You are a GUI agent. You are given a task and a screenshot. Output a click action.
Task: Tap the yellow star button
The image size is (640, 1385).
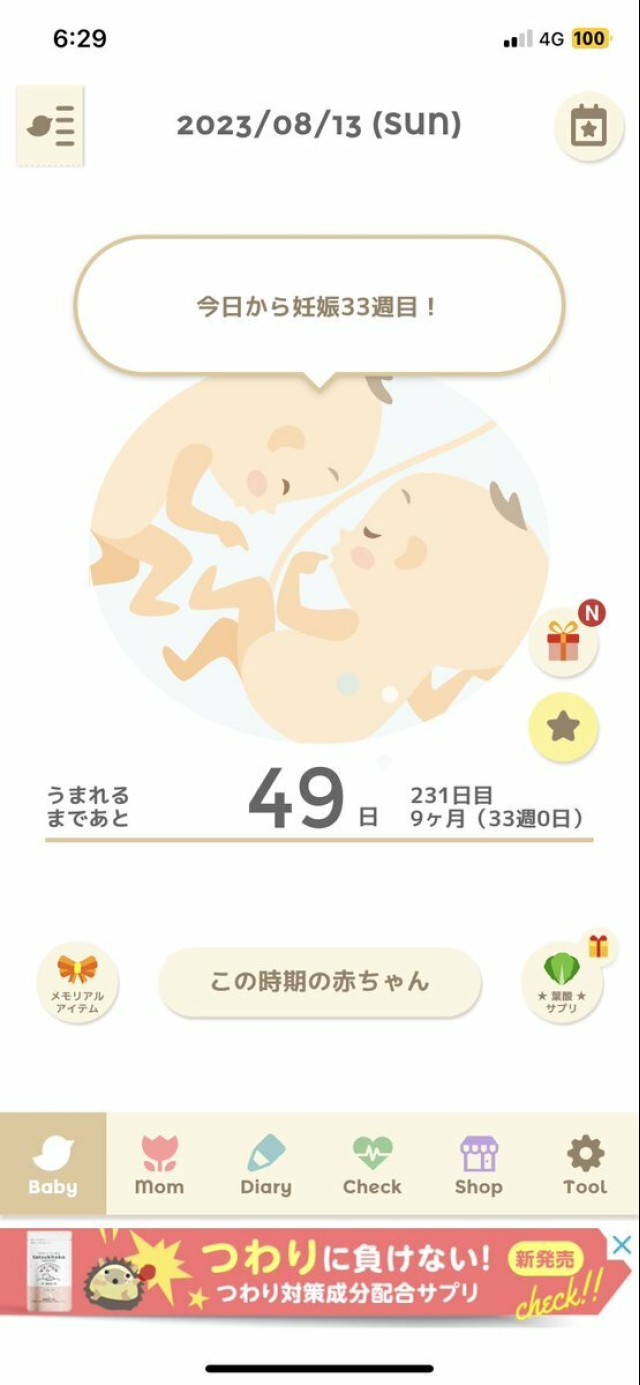point(563,727)
